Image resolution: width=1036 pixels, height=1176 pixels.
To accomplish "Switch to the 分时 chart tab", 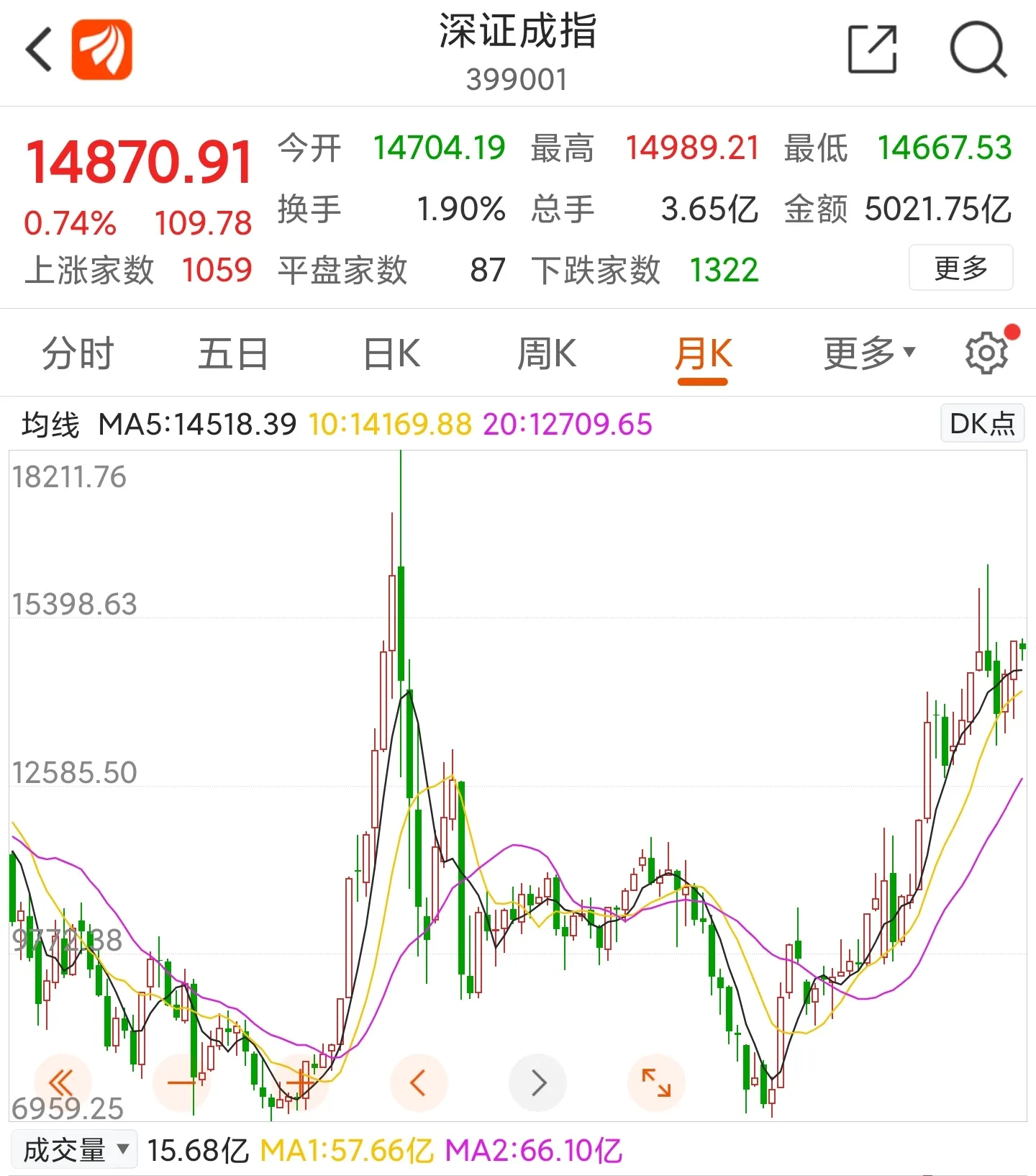I will tap(78, 354).
